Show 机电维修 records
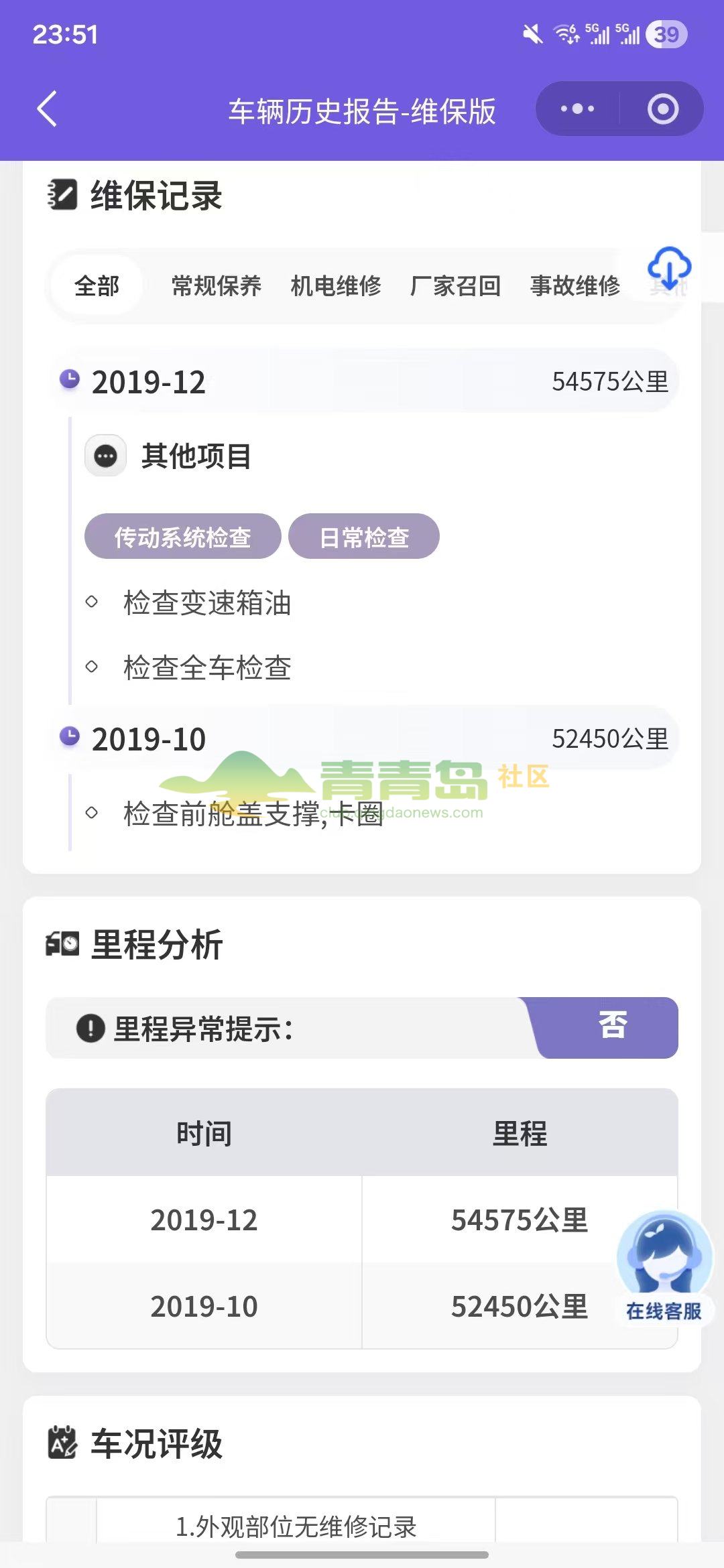 [x=336, y=286]
